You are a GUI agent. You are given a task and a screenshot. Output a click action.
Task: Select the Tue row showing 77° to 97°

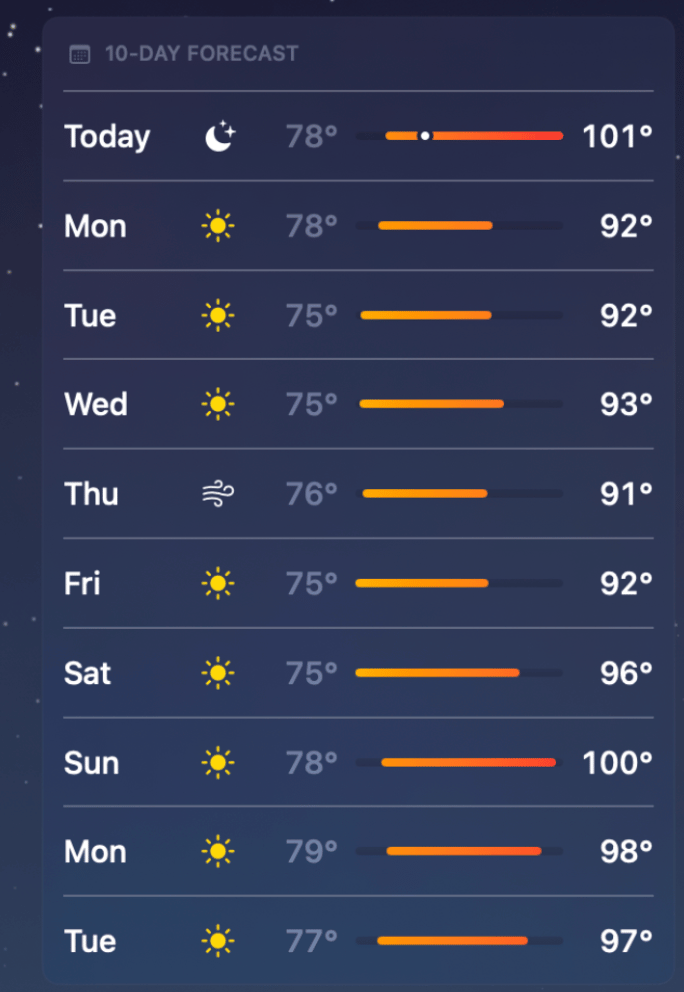coord(358,941)
